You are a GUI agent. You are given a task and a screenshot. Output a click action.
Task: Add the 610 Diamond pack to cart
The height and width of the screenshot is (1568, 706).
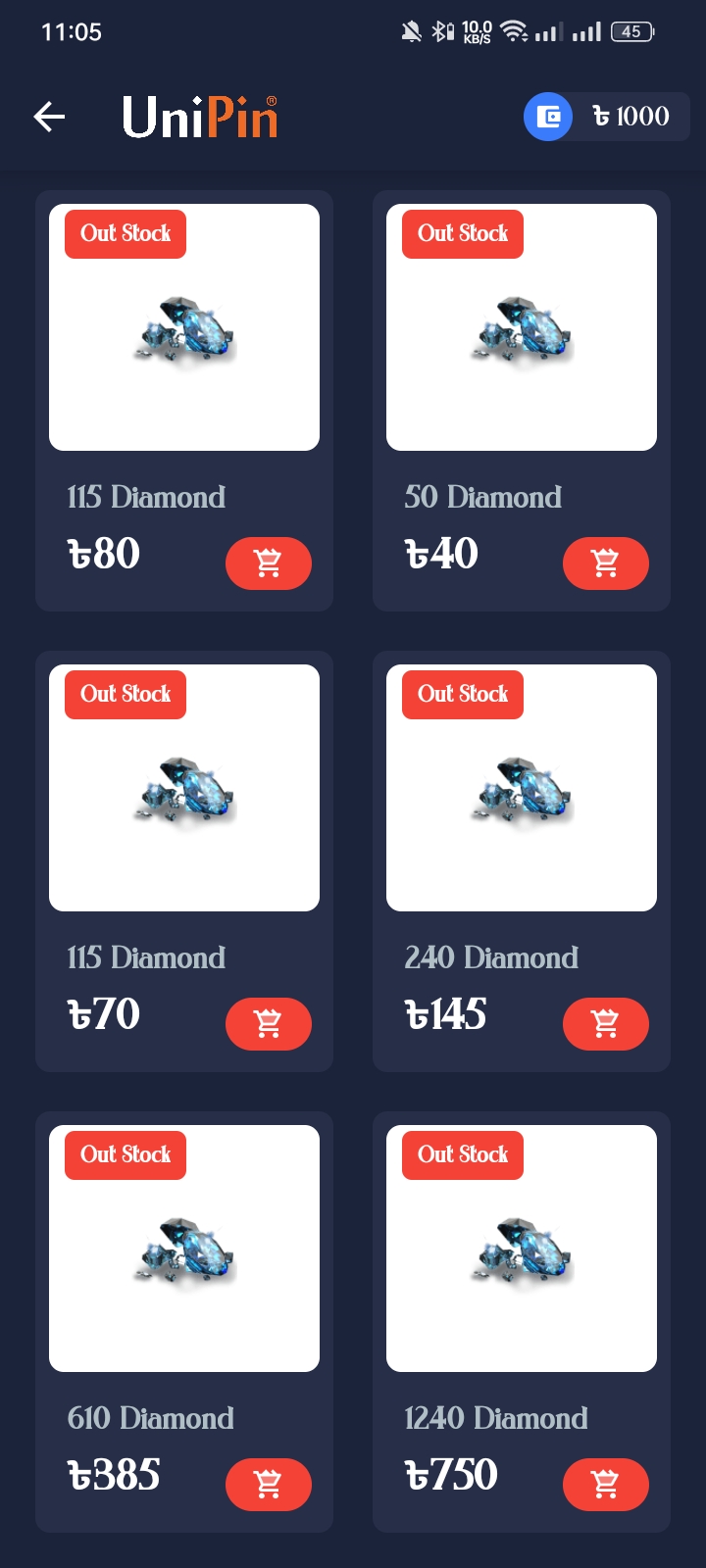pos(269,1485)
